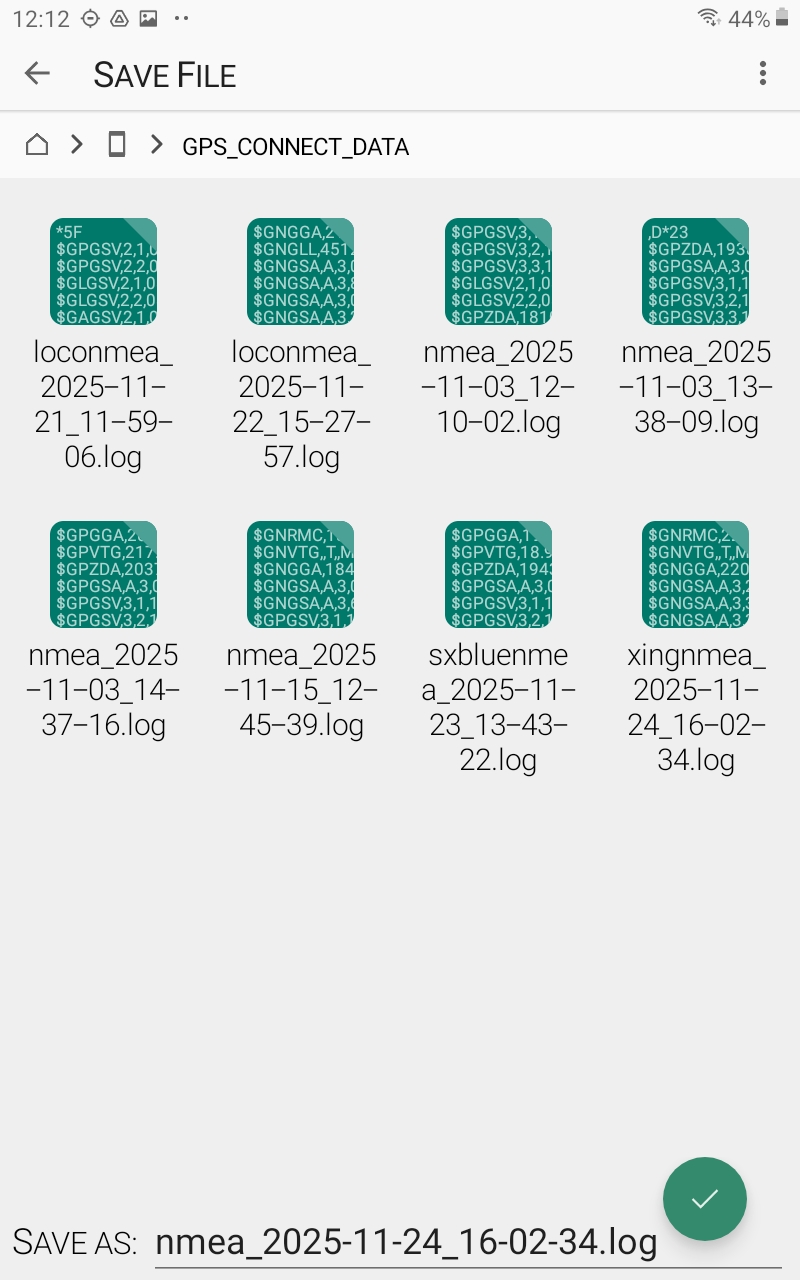800x1280 pixels.
Task: Edit the filename in the save field
Action: [x=405, y=1242]
